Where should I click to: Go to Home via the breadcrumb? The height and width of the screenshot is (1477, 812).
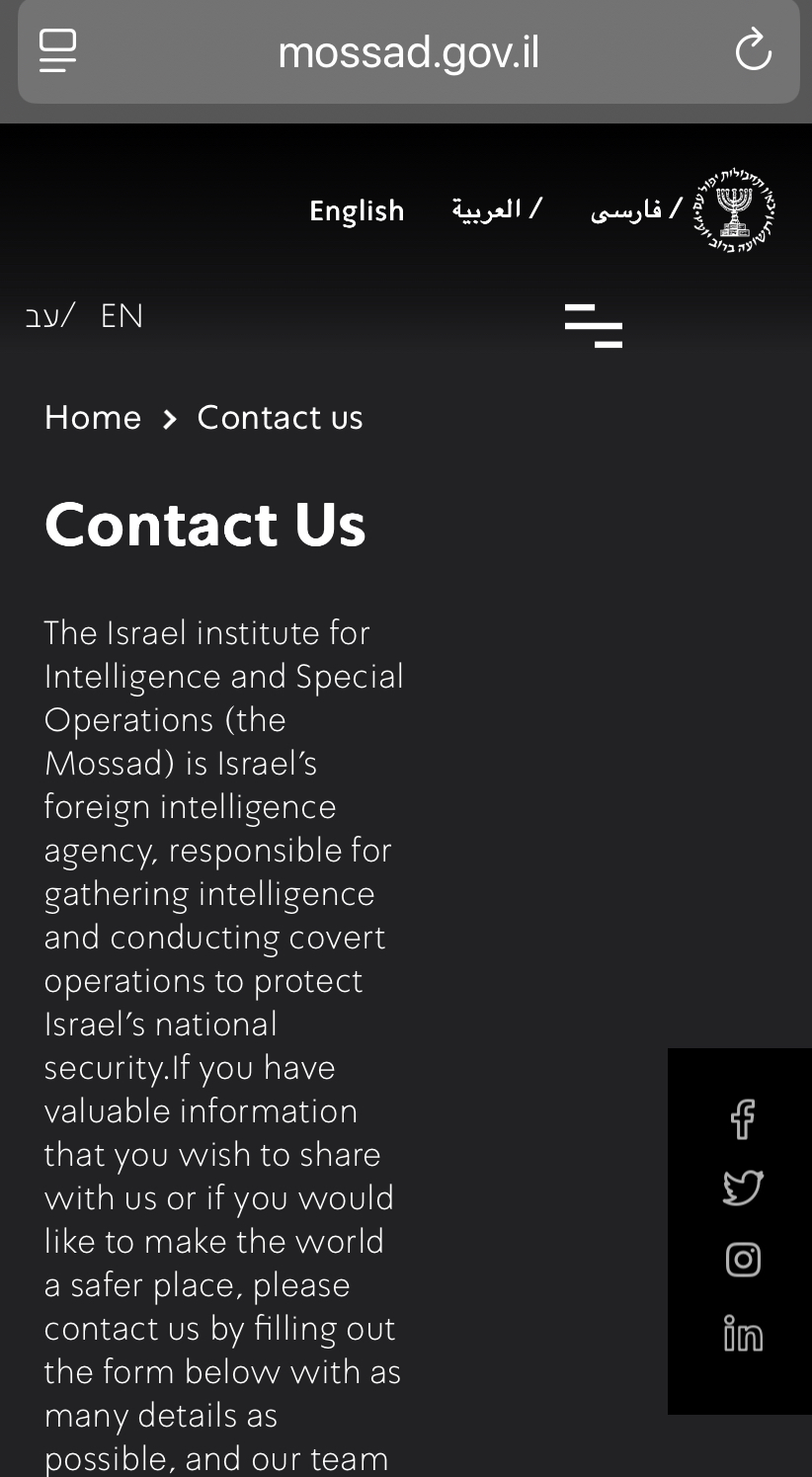click(93, 417)
